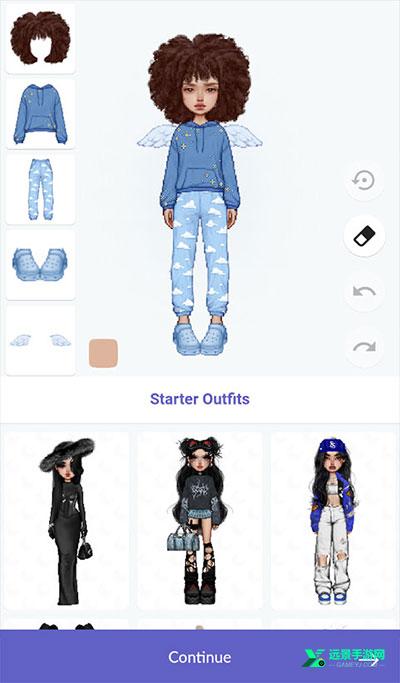Tap the blue hoodie item tile
The image size is (400, 683).
(x=40, y=114)
